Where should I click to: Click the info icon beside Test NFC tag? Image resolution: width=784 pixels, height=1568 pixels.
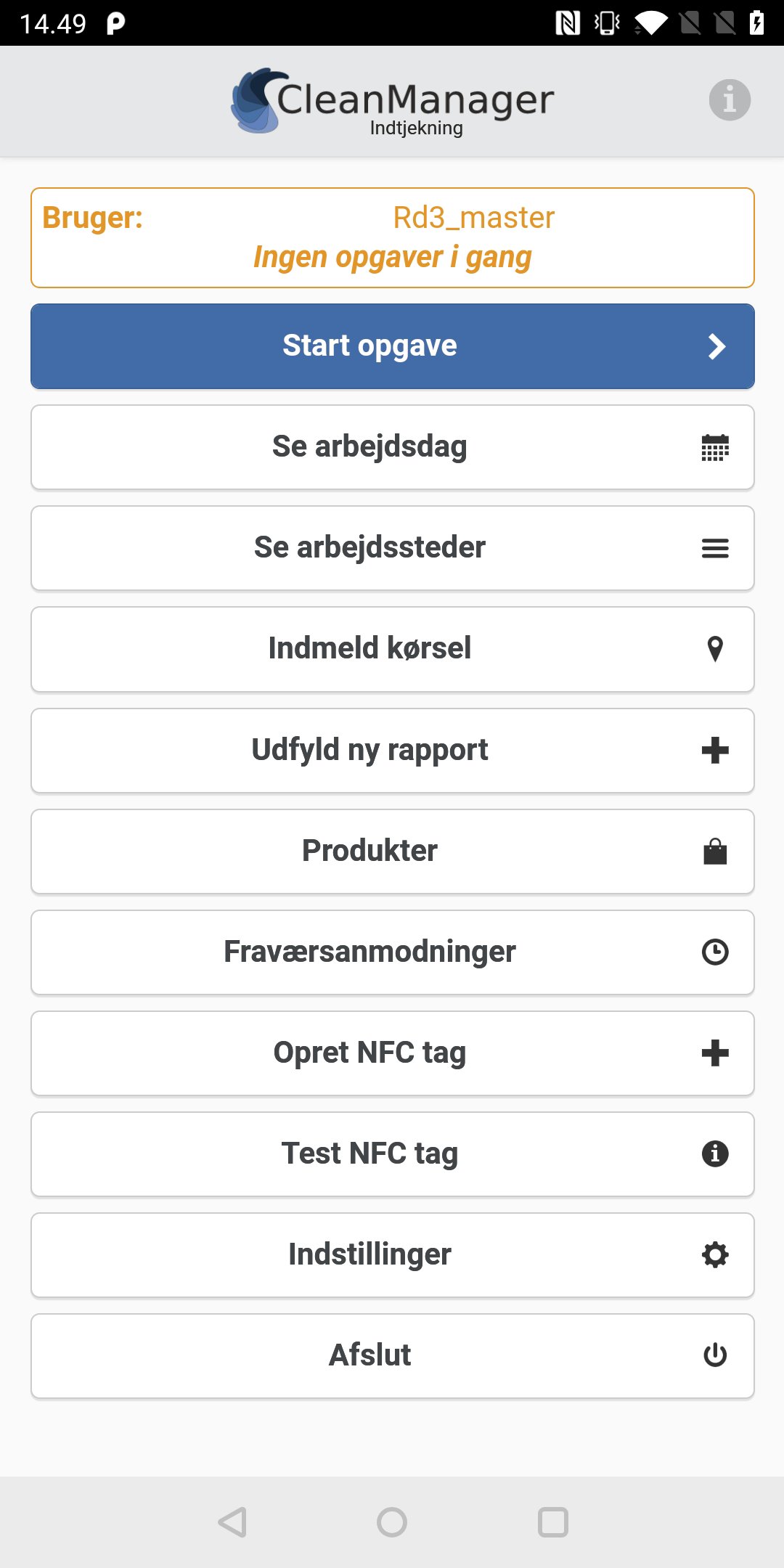tap(715, 1153)
